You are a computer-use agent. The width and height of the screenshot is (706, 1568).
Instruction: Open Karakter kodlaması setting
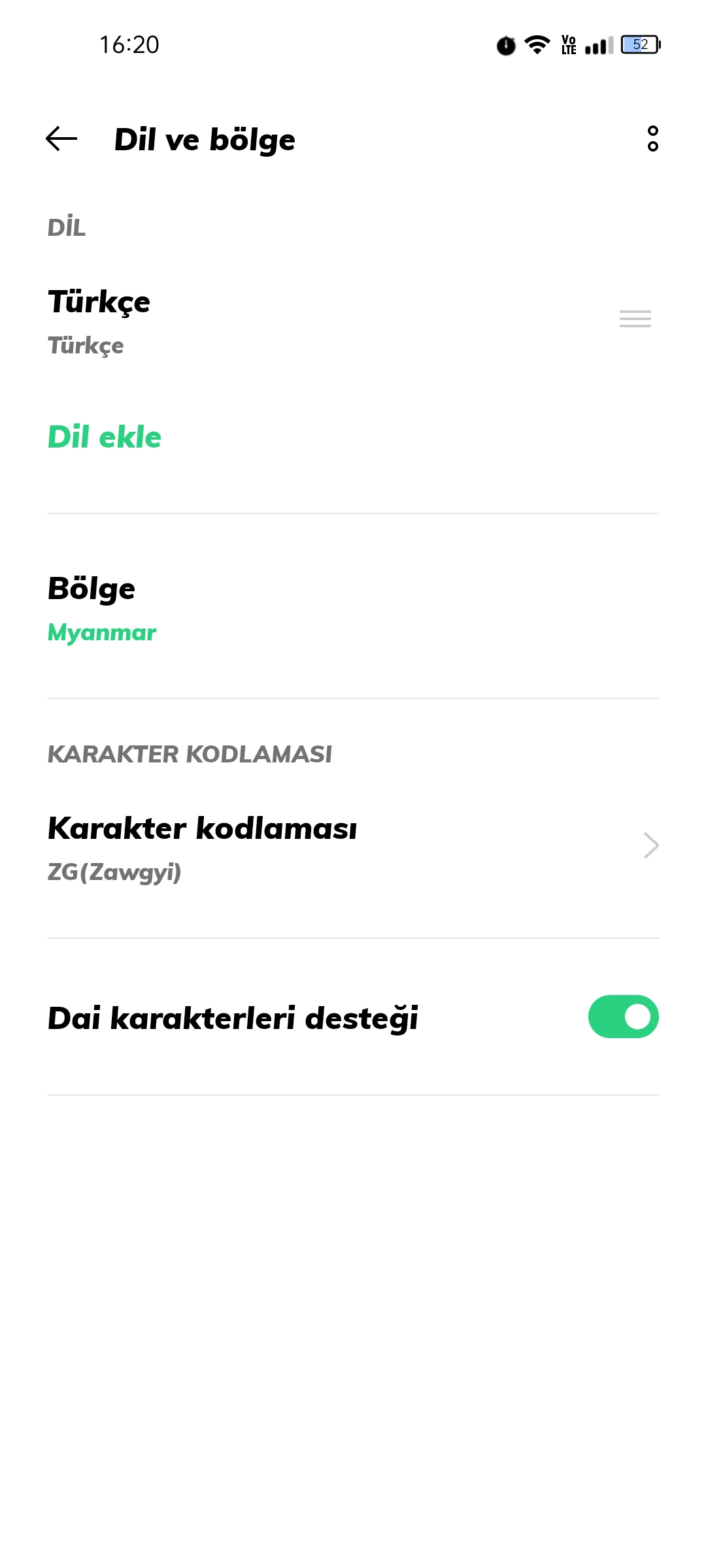pyautogui.click(x=353, y=847)
